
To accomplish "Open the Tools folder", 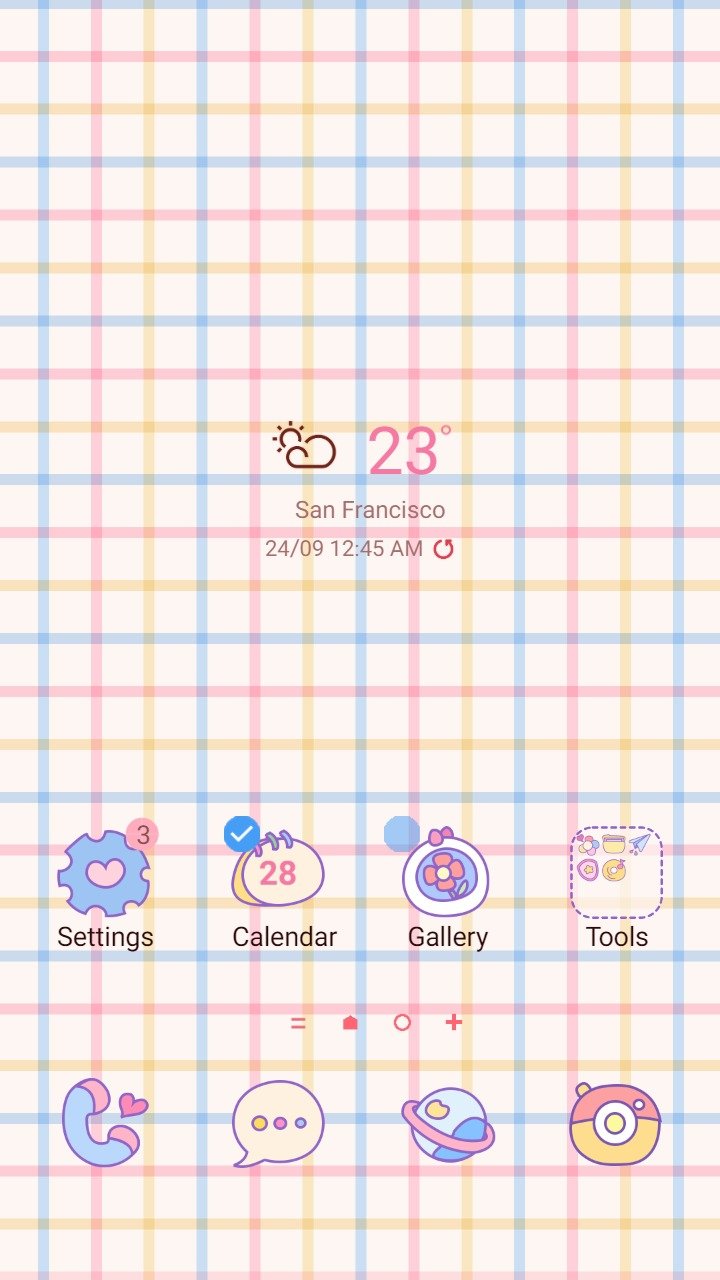I will pyautogui.click(x=616, y=873).
